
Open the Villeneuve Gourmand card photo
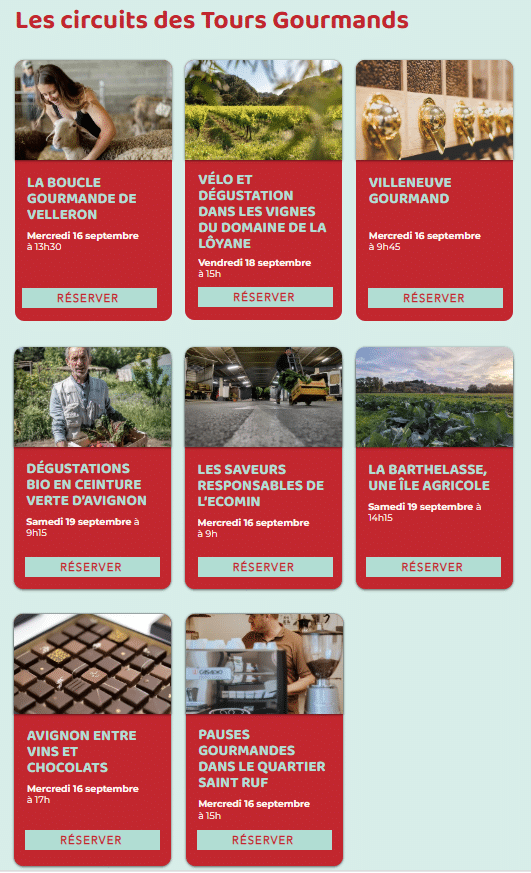pos(434,110)
